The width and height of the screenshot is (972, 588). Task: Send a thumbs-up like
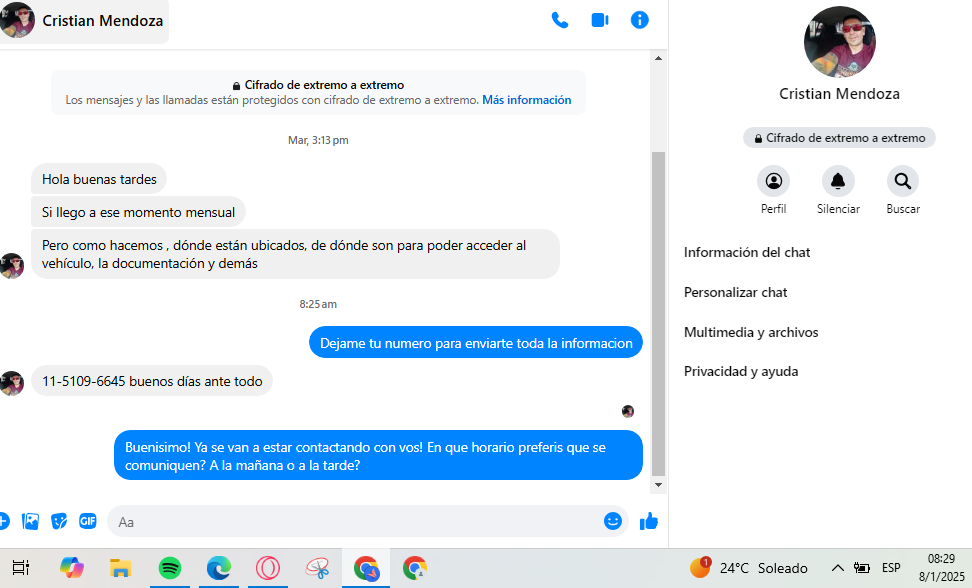[649, 521]
